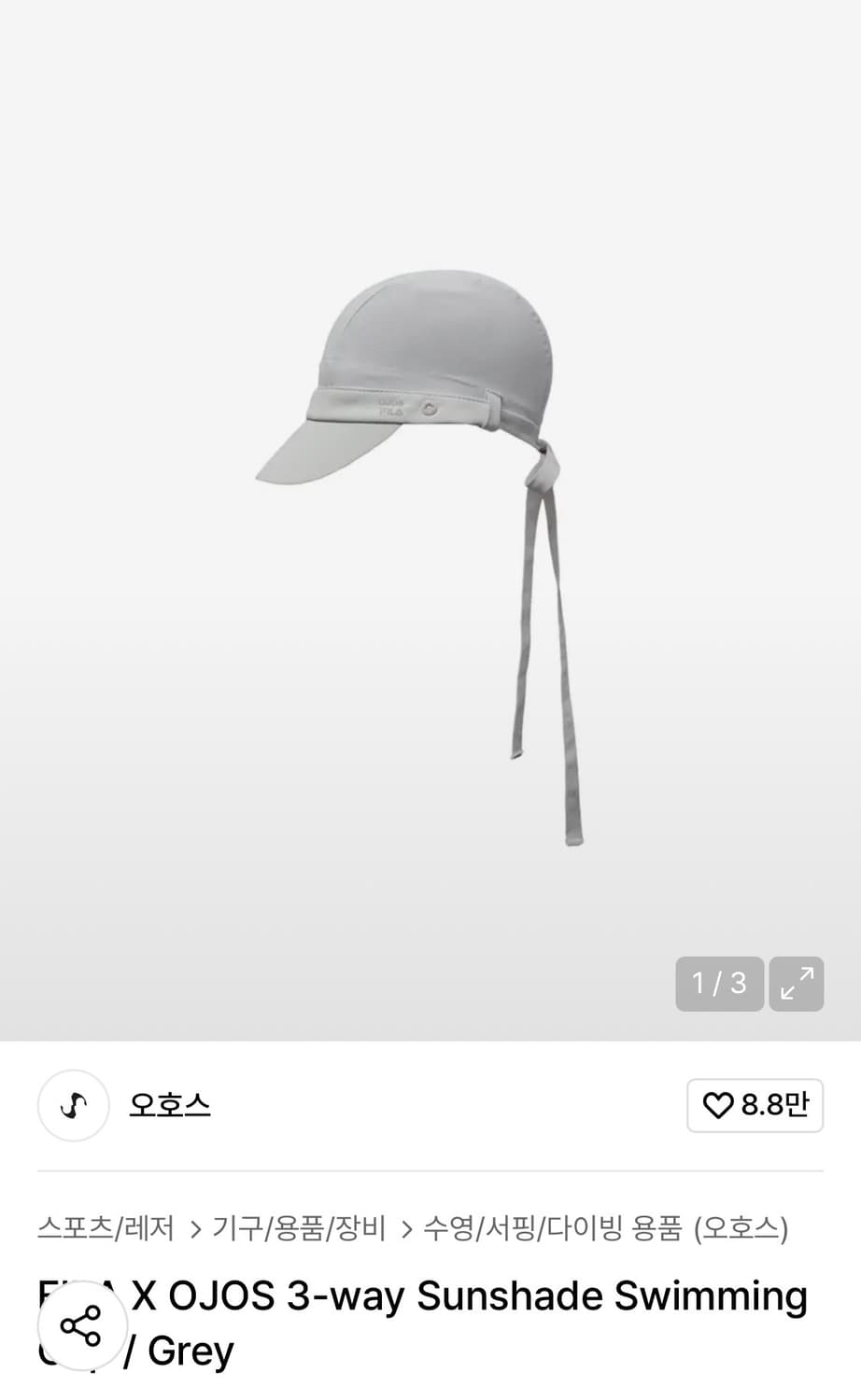Click the music-note logo in seller avatar

[x=73, y=1106]
